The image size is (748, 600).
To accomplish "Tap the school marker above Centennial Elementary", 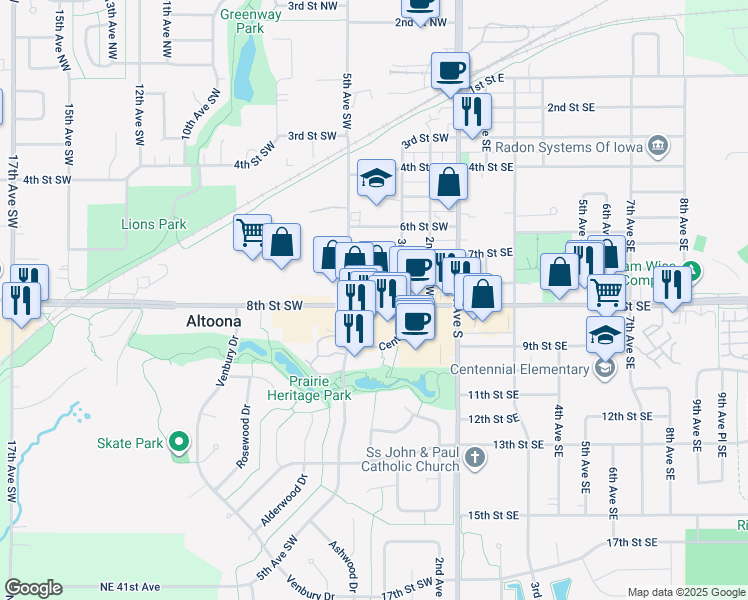I will tap(605, 336).
